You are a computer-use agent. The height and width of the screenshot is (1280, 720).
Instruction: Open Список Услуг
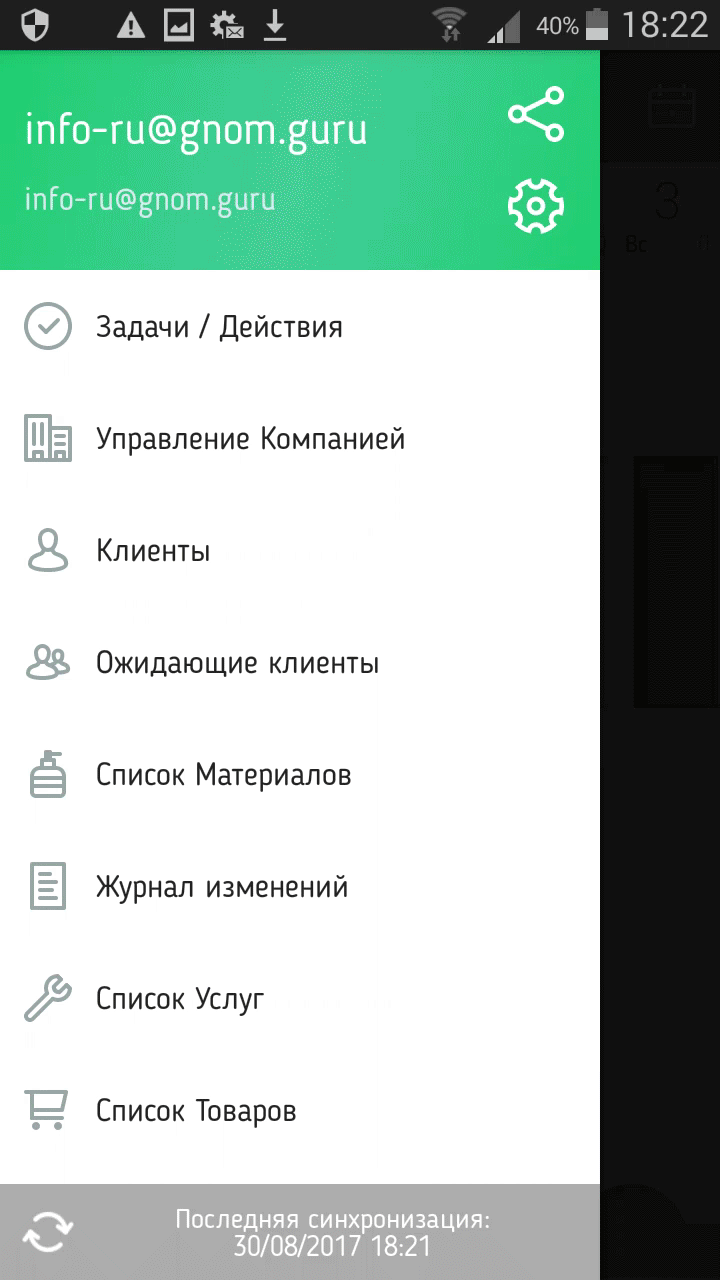click(180, 999)
